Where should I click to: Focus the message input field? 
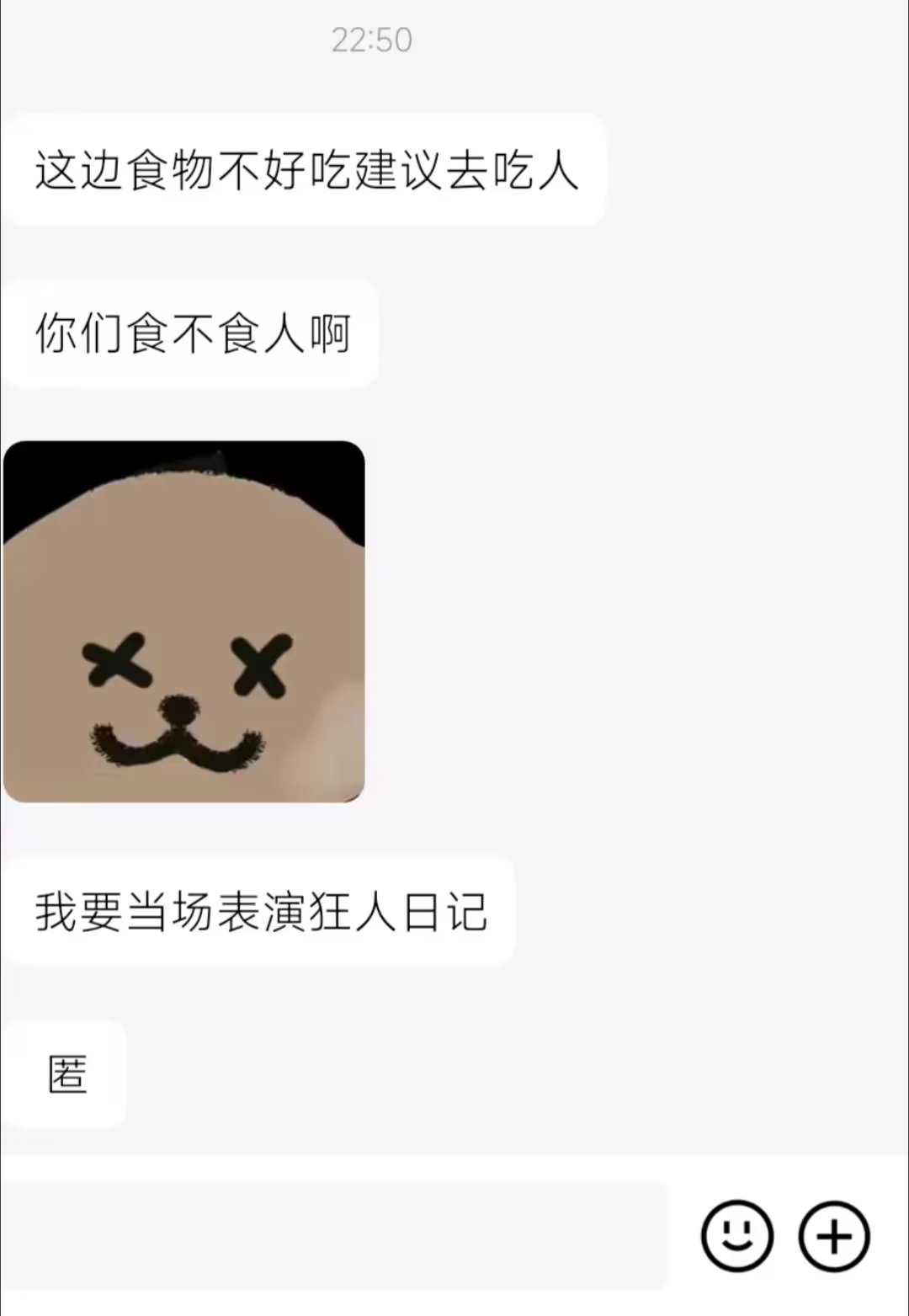click(337, 1235)
